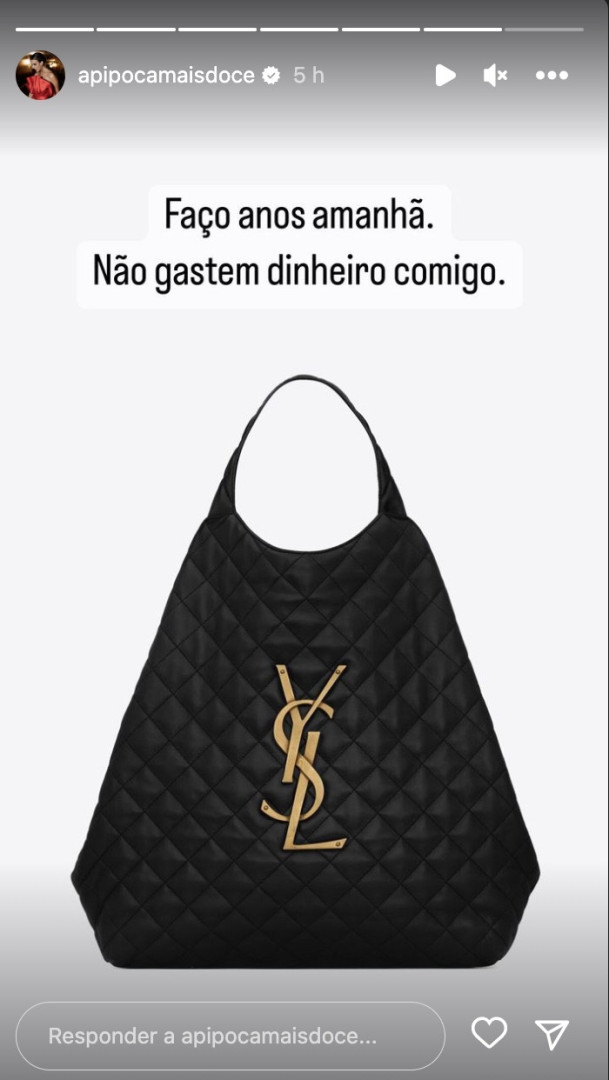Share the story via paper plane
Screen dimensions: 609x1080
tap(552, 1034)
